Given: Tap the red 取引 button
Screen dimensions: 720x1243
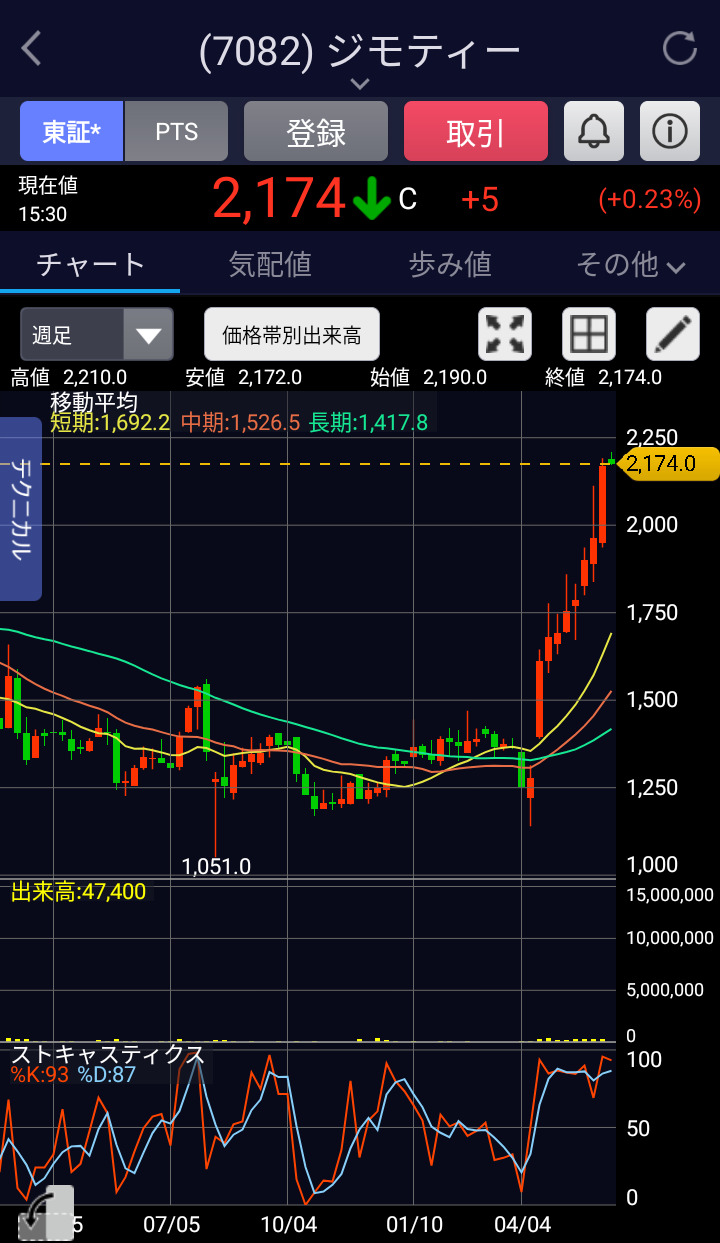Looking at the screenshot, I should coord(476,132).
